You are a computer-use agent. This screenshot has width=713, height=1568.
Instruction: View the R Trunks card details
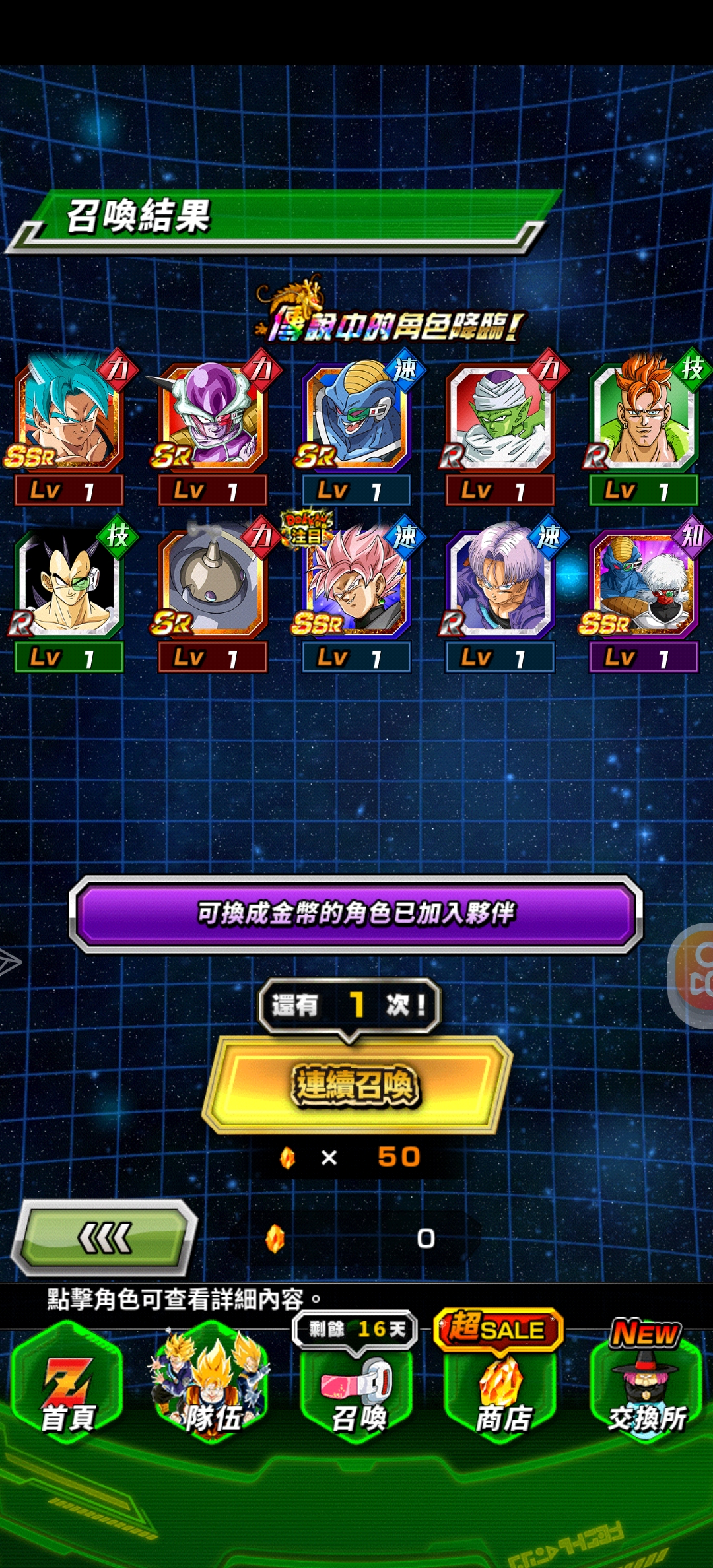coord(500,584)
